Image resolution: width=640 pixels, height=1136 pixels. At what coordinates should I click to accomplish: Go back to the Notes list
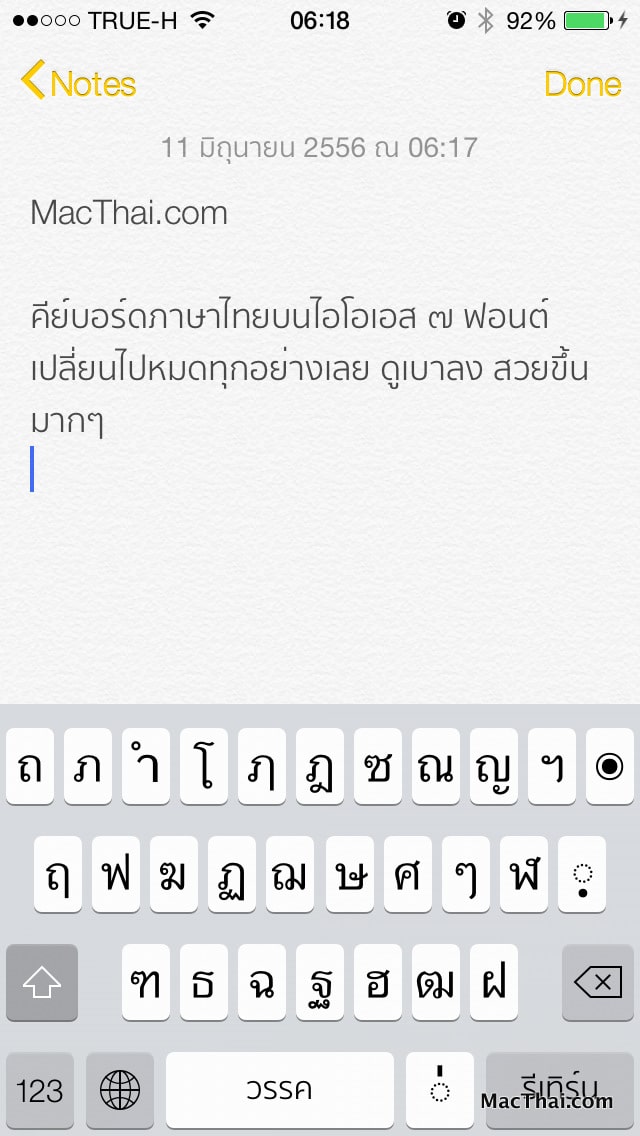pos(78,83)
